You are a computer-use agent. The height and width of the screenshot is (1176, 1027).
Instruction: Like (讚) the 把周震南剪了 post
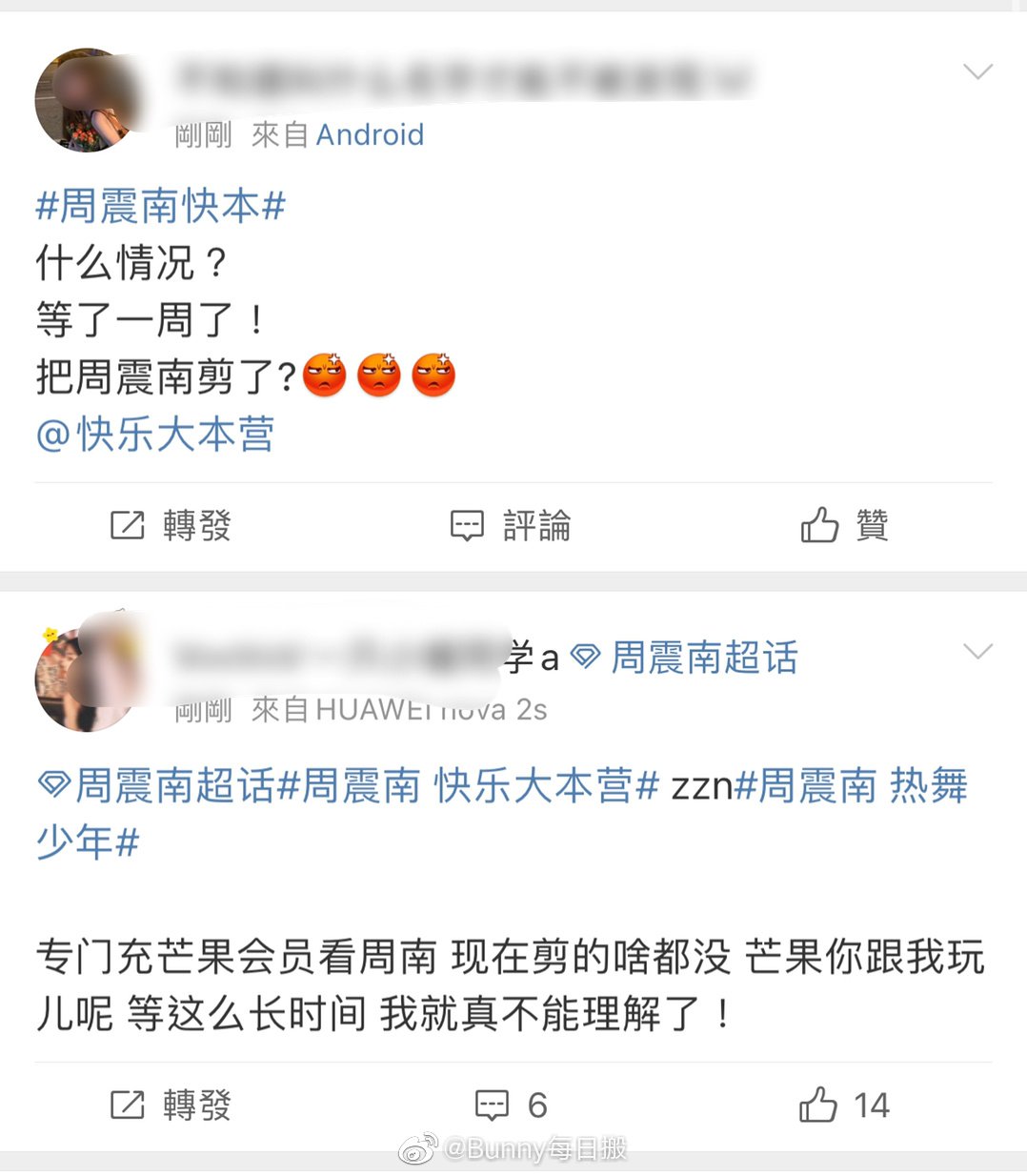[844, 525]
